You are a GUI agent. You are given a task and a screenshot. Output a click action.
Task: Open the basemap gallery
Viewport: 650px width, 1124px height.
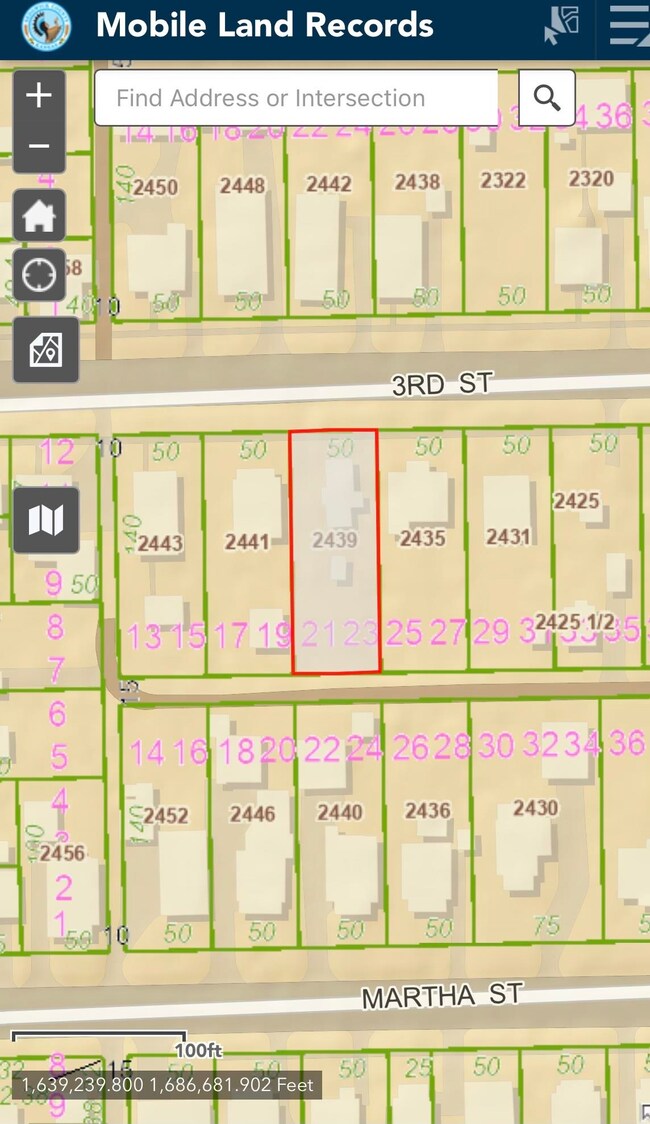coord(45,519)
